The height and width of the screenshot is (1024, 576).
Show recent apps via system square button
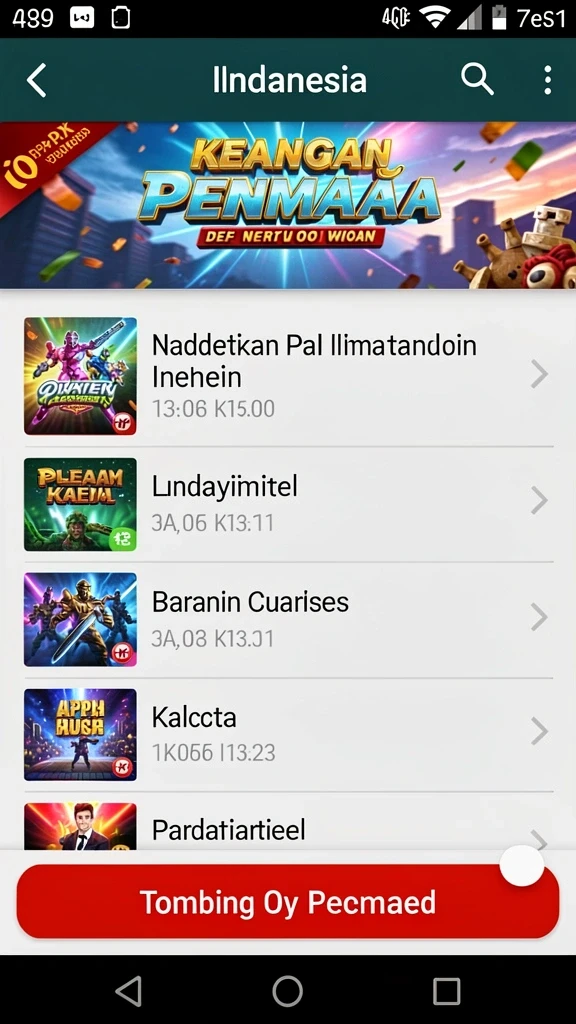[447, 991]
